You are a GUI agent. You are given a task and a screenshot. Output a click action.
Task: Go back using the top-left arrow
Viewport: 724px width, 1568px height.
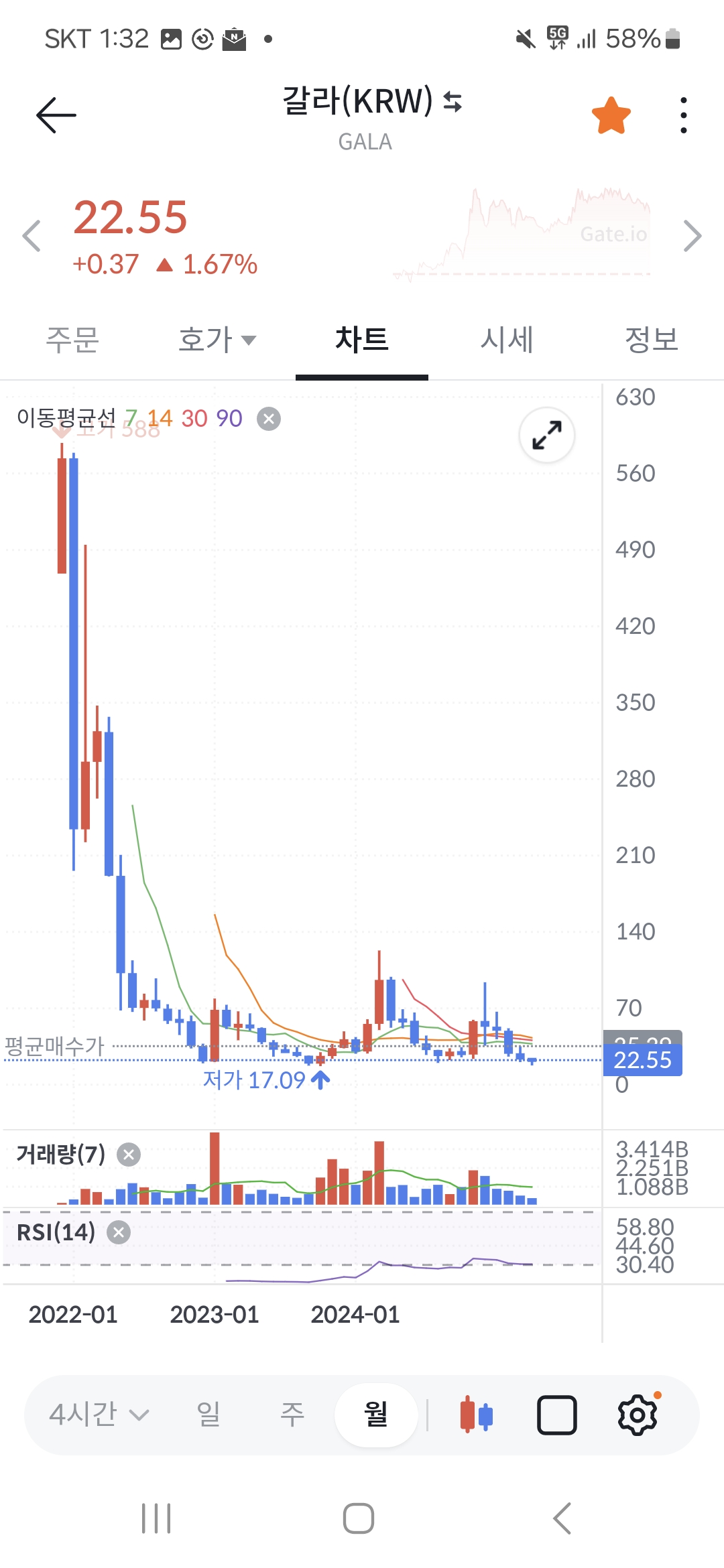point(56,115)
